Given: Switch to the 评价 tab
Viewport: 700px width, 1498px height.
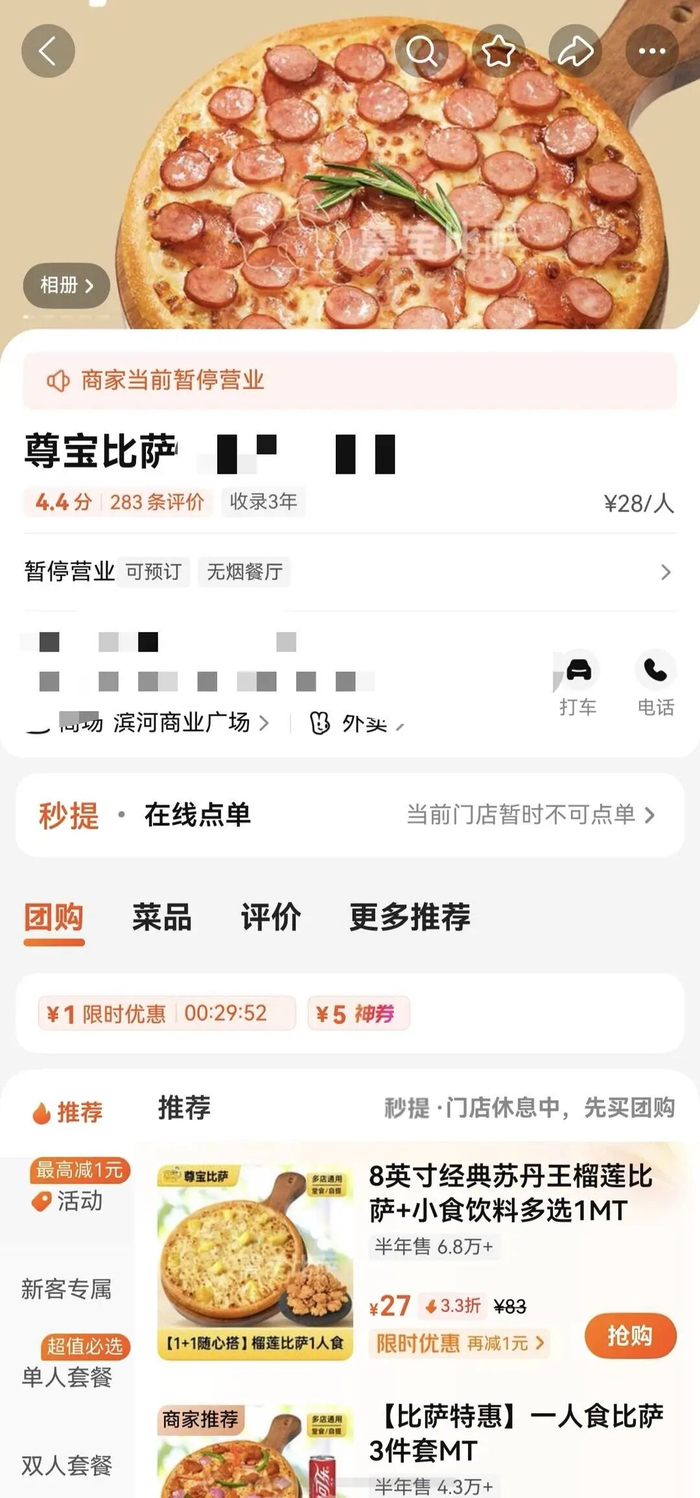Looking at the screenshot, I should [x=271, y=917].
